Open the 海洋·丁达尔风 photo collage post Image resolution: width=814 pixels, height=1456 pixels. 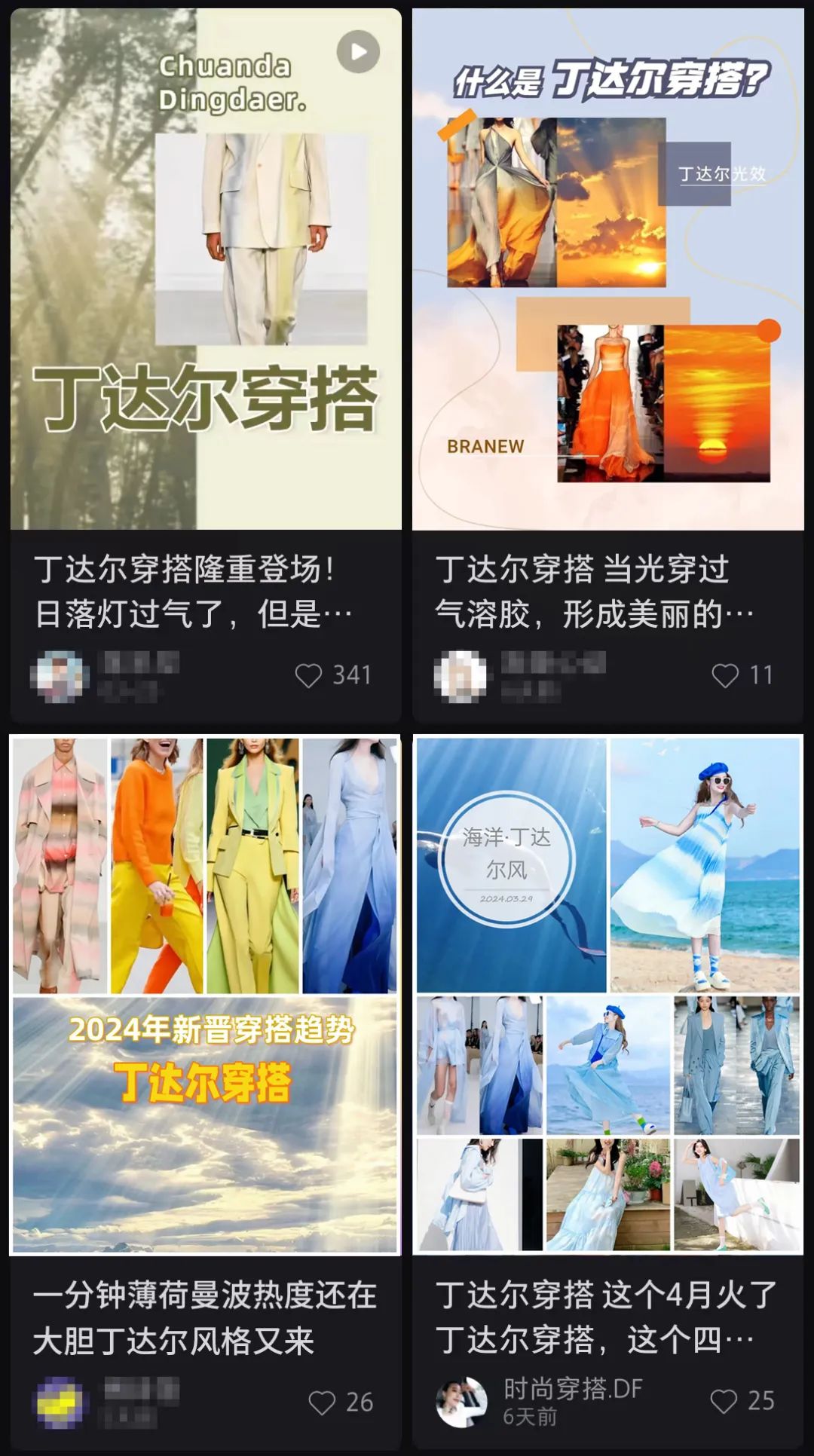607,995
